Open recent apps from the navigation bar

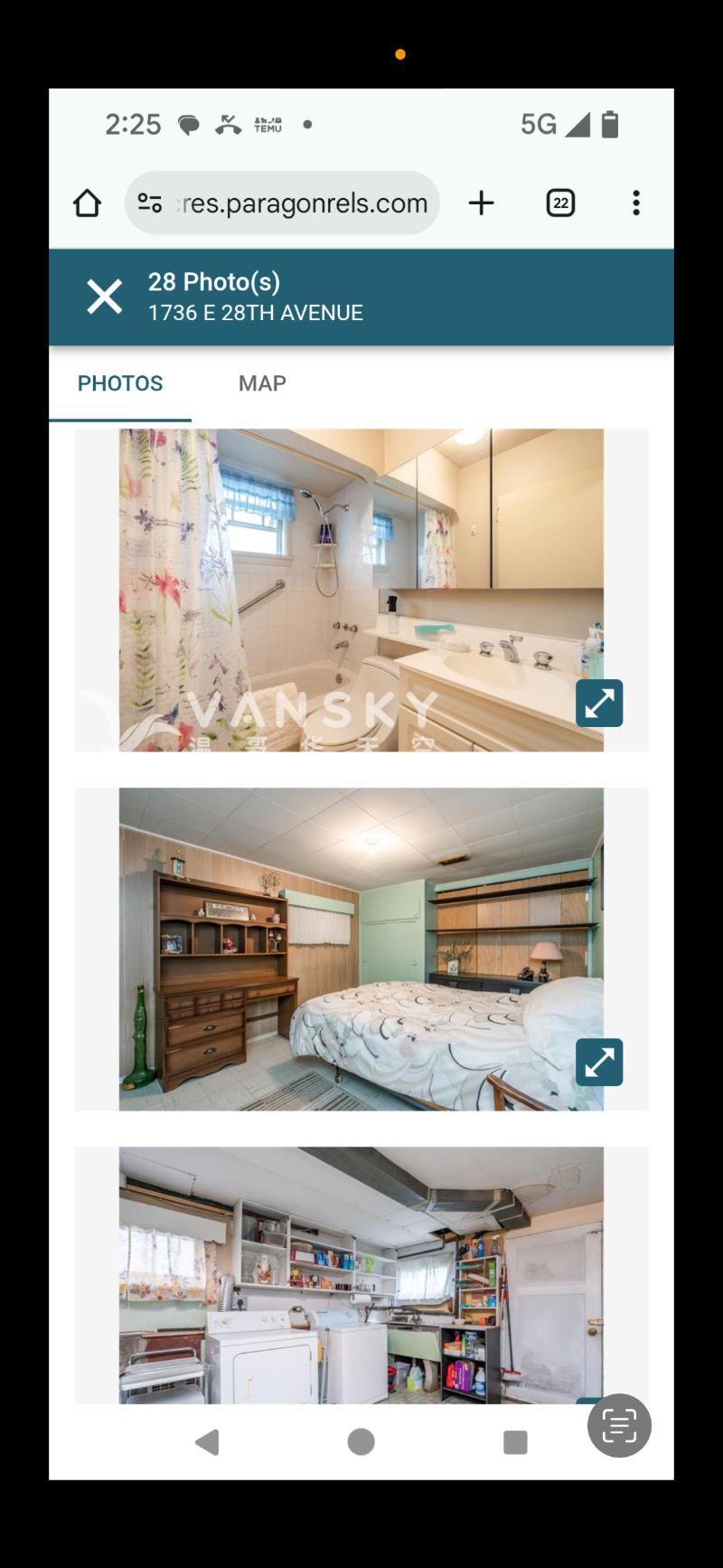(515, 1441)
